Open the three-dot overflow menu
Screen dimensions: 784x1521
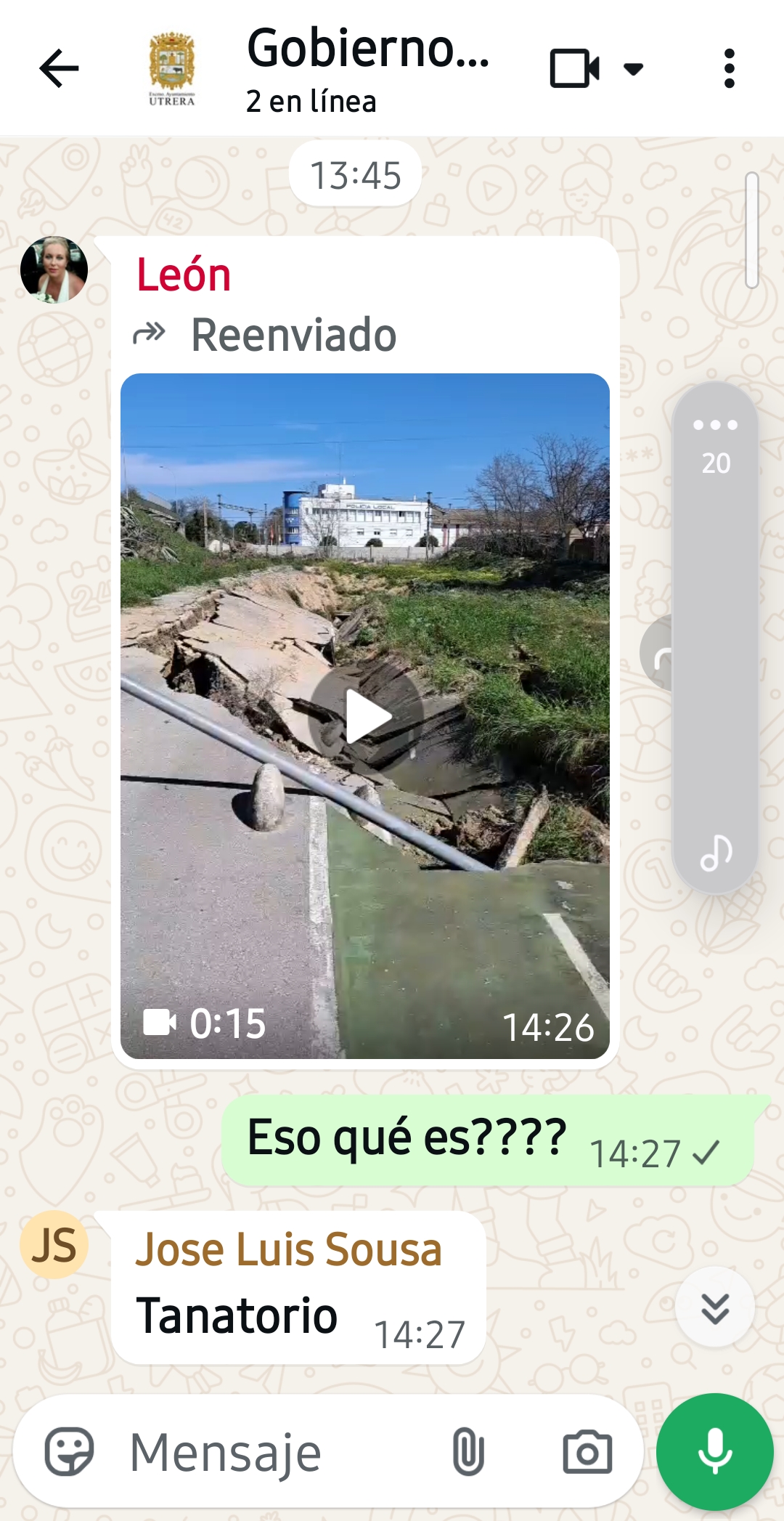pyautogui.click(x=729, y=69)
